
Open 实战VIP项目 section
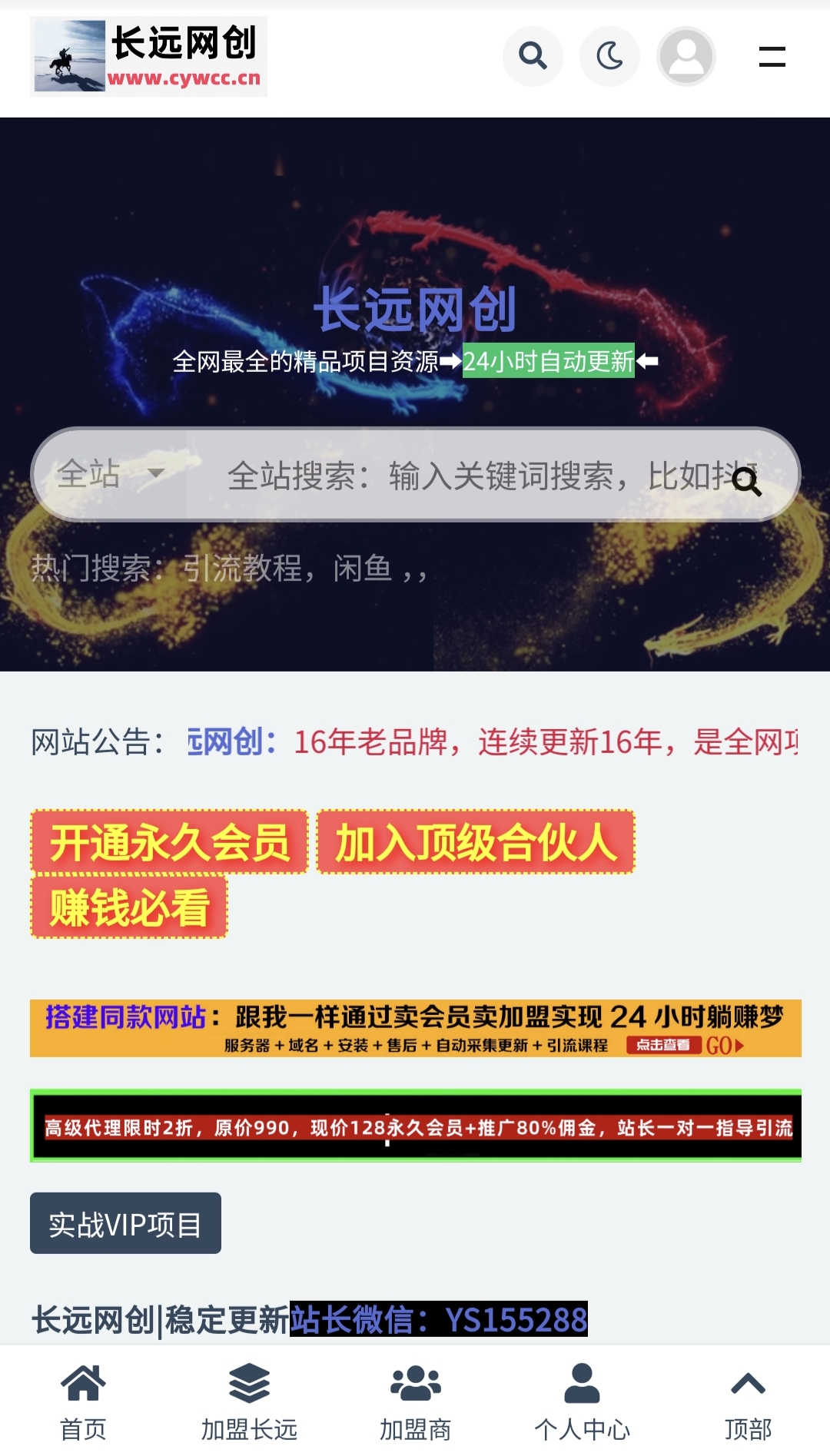pos(125,1224)
